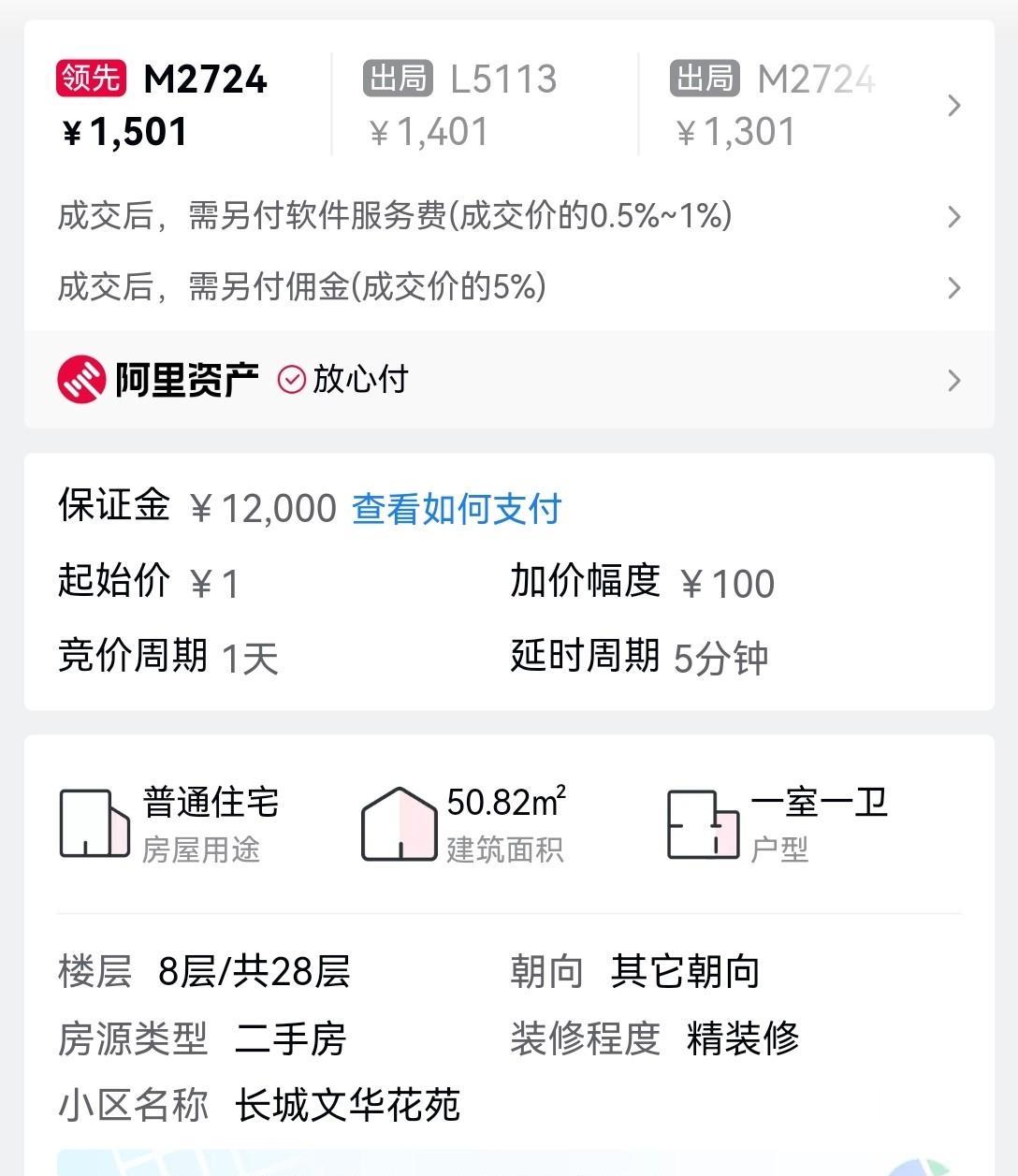Image resolution: width=1018 pixels, height=1176 pixels.
Task: Open the bidding records chevron
Action: 953,106
